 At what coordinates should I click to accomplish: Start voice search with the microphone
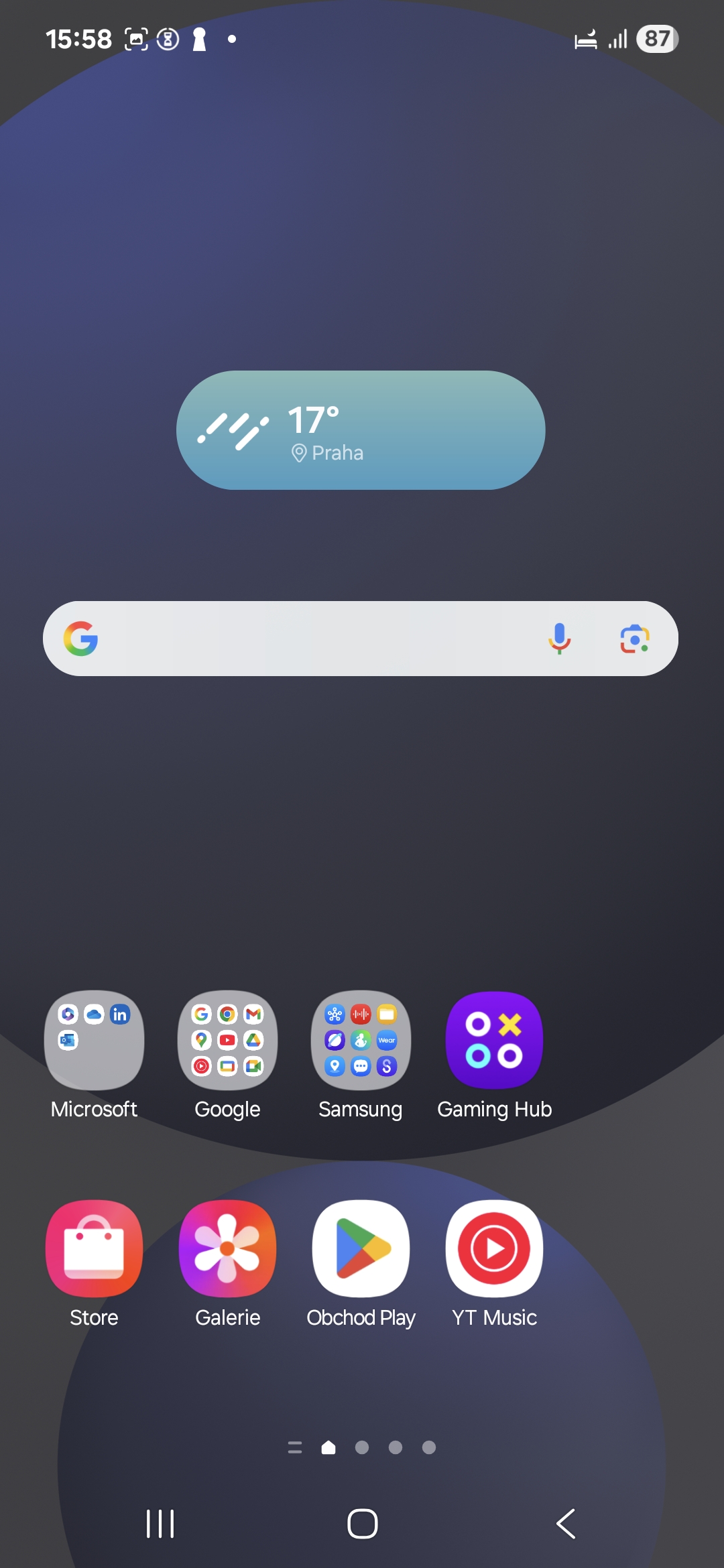click(559, 639)
